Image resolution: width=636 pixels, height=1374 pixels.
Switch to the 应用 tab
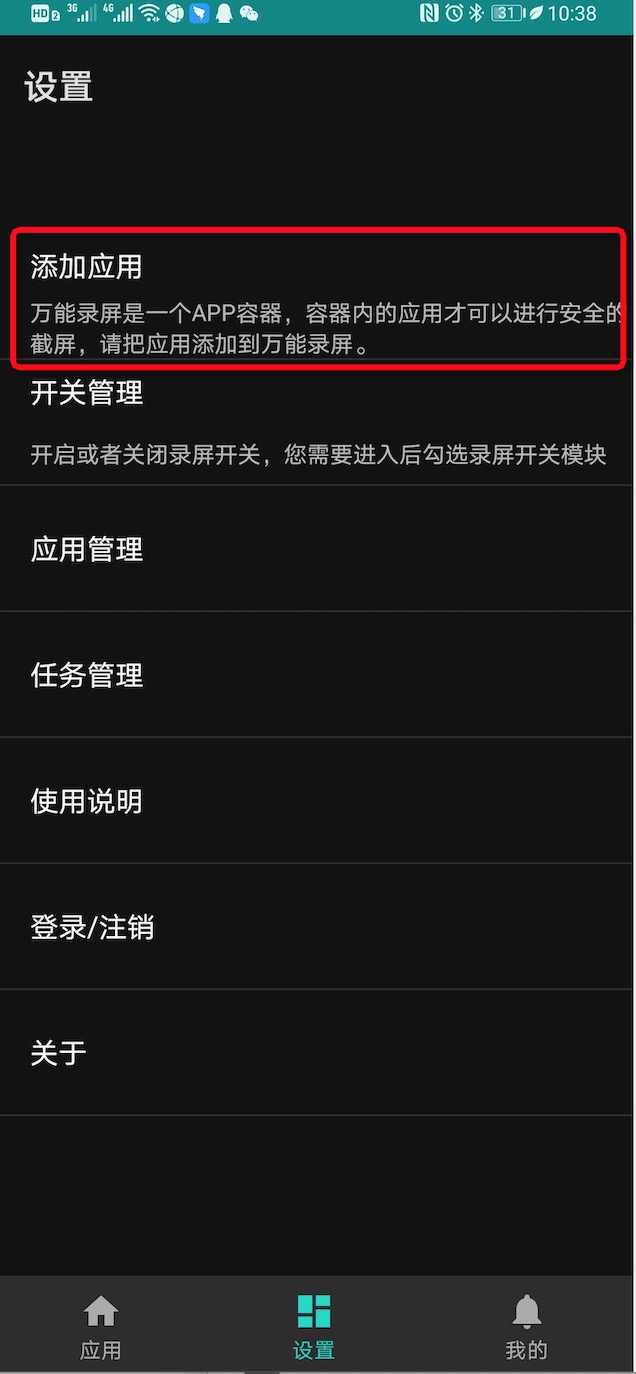tap(101, 1326)
